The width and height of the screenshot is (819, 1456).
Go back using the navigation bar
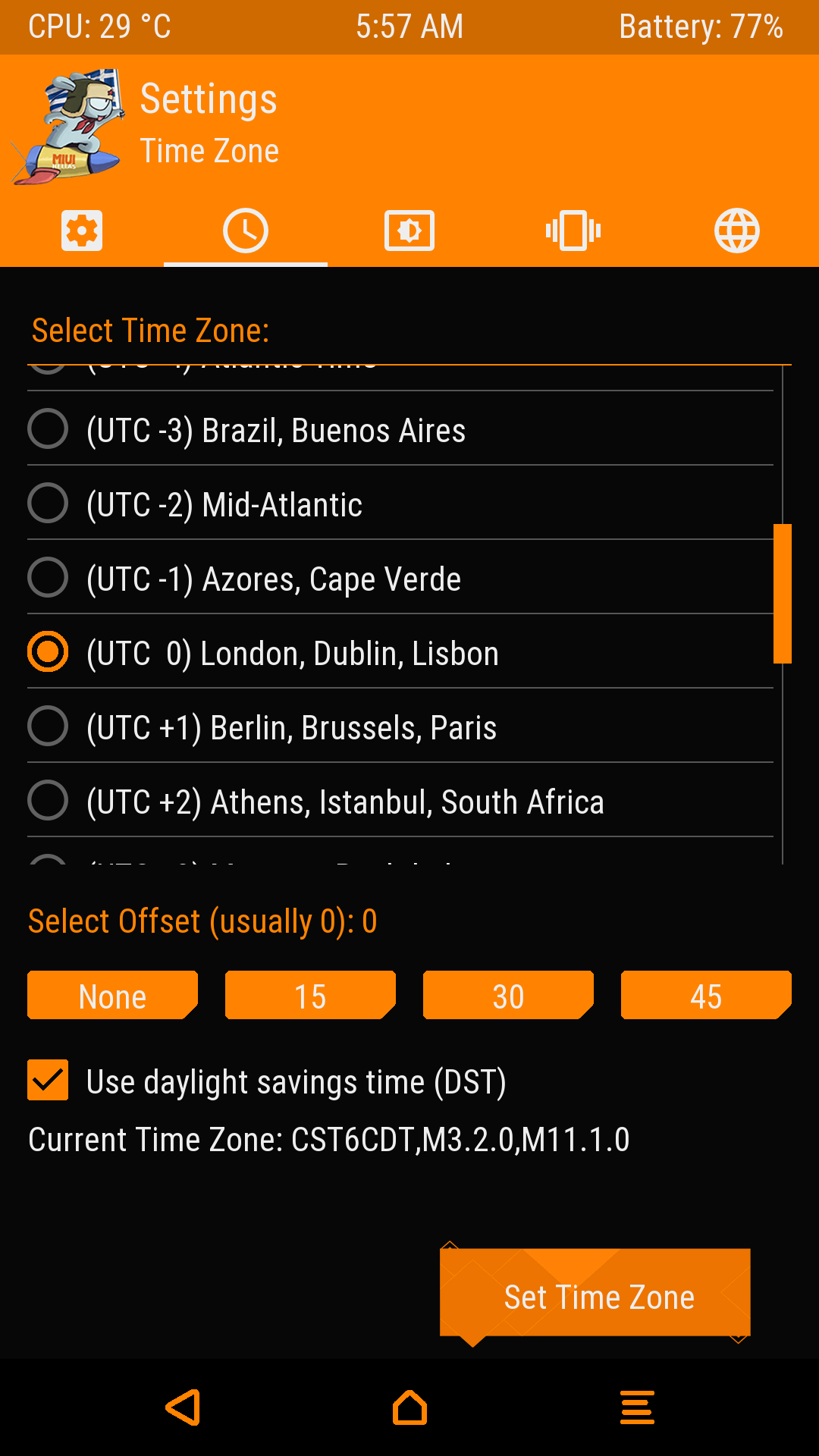tap(184, 1408)
